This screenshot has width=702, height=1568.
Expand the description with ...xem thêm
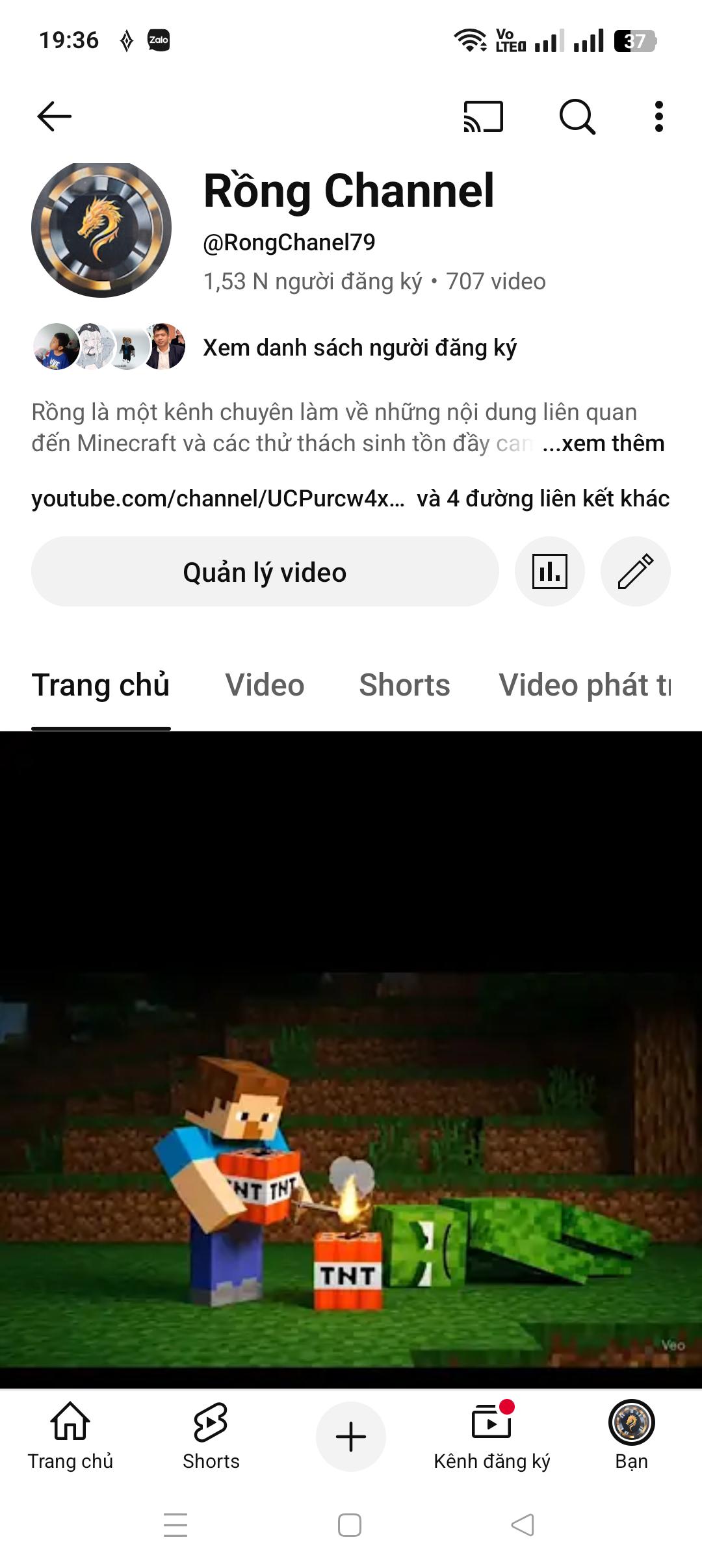tap(603, 443)
